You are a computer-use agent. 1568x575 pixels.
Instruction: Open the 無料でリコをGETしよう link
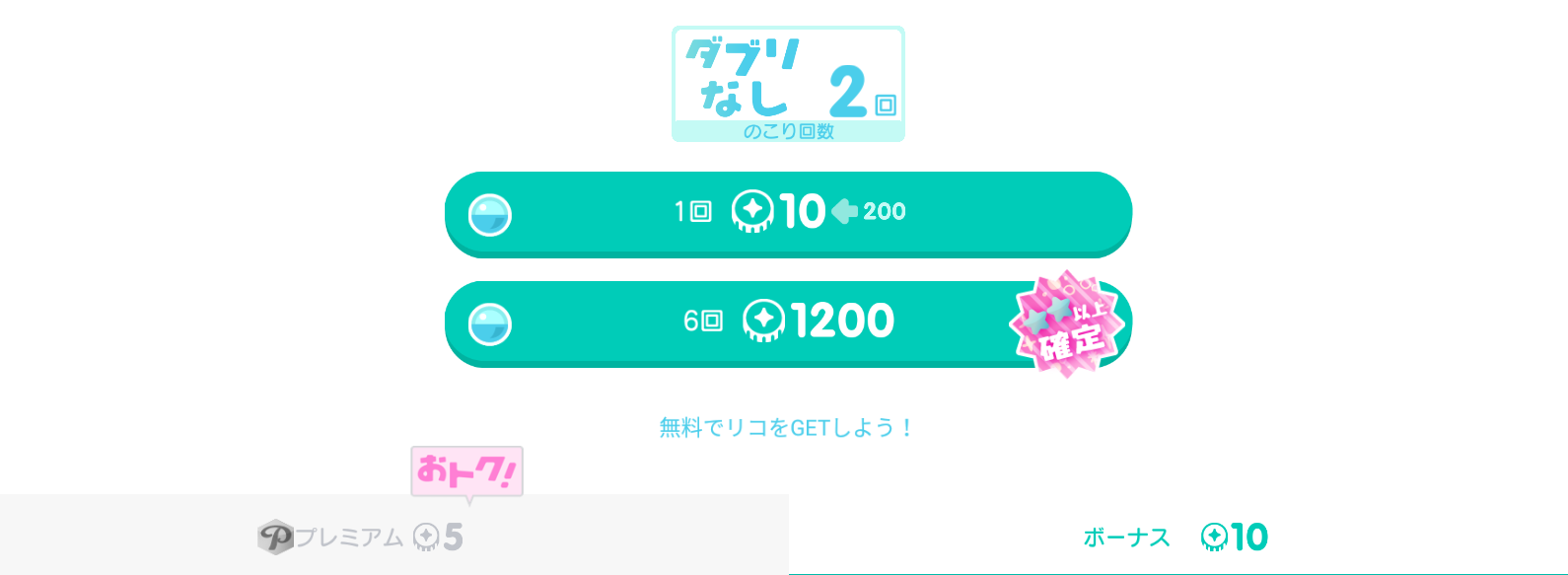point(787,428)
